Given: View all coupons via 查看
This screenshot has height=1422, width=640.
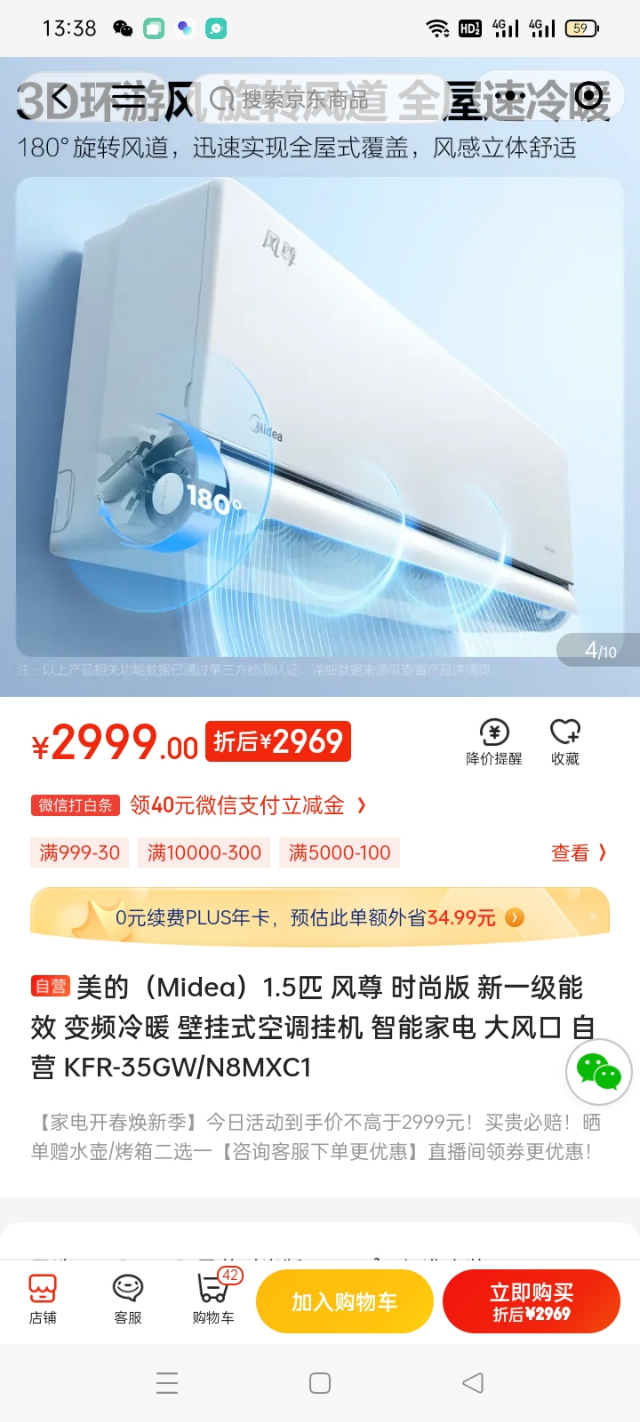Looking at the screenshot, I should click(579, 853).
